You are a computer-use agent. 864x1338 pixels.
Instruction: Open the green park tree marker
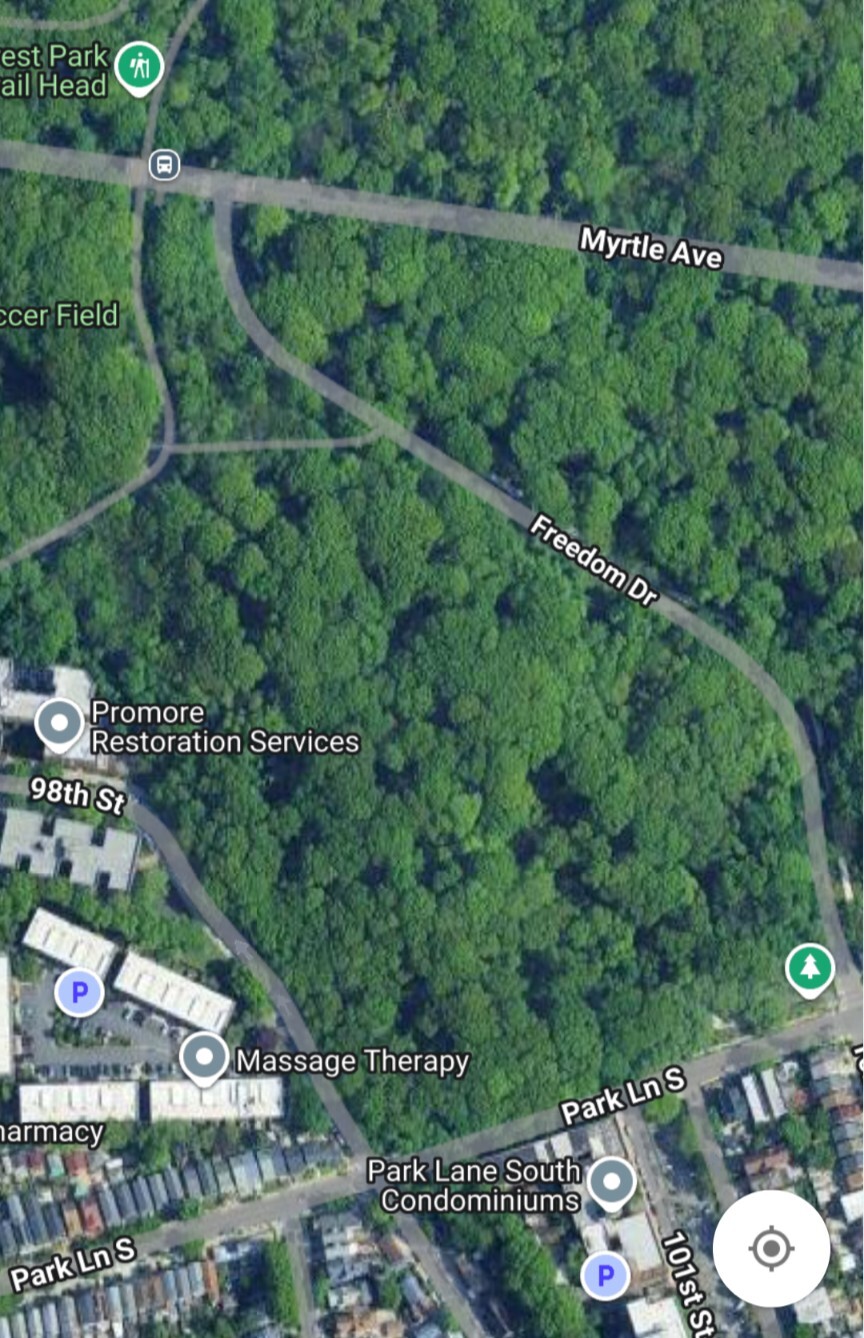[809, 968]
